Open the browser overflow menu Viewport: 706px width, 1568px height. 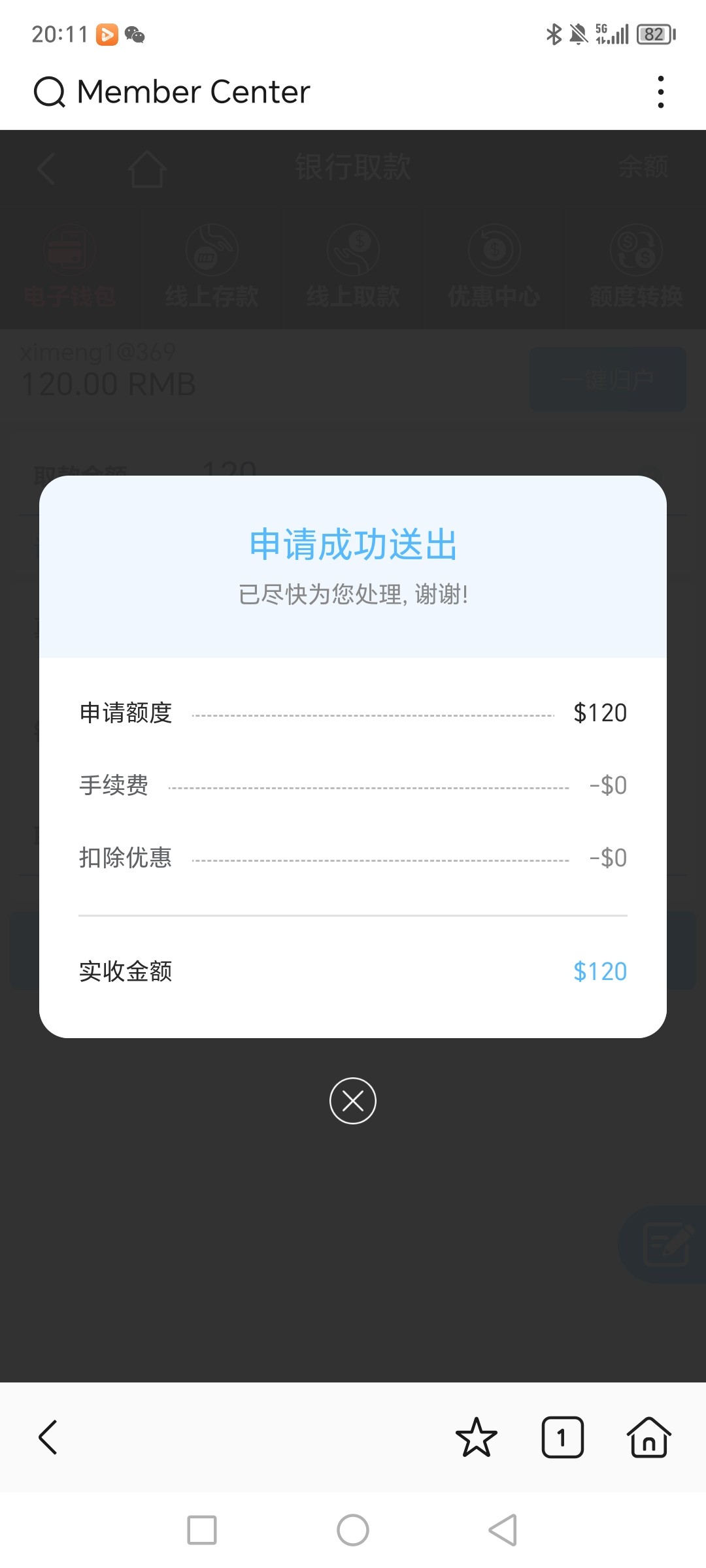pyautogui.click(x=661, y=92)
